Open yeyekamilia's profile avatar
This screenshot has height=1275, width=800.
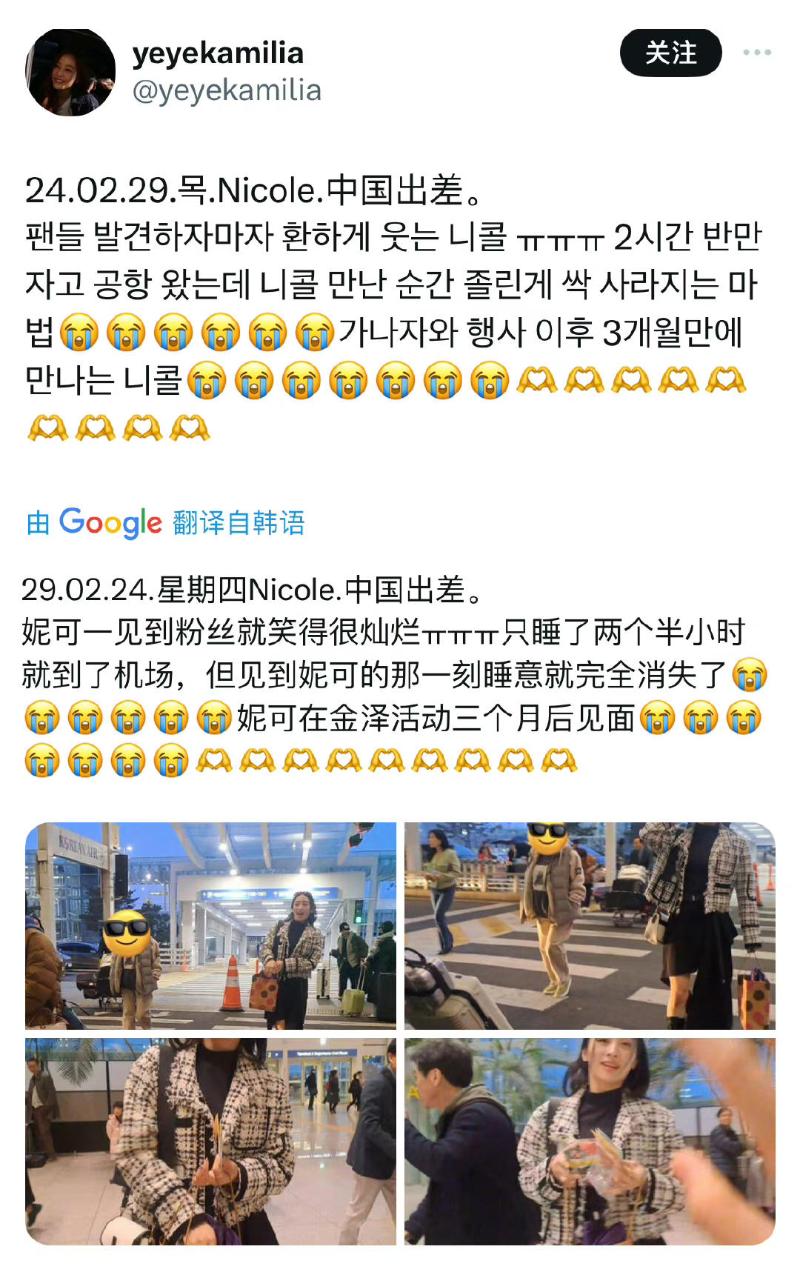click(70, 72)
